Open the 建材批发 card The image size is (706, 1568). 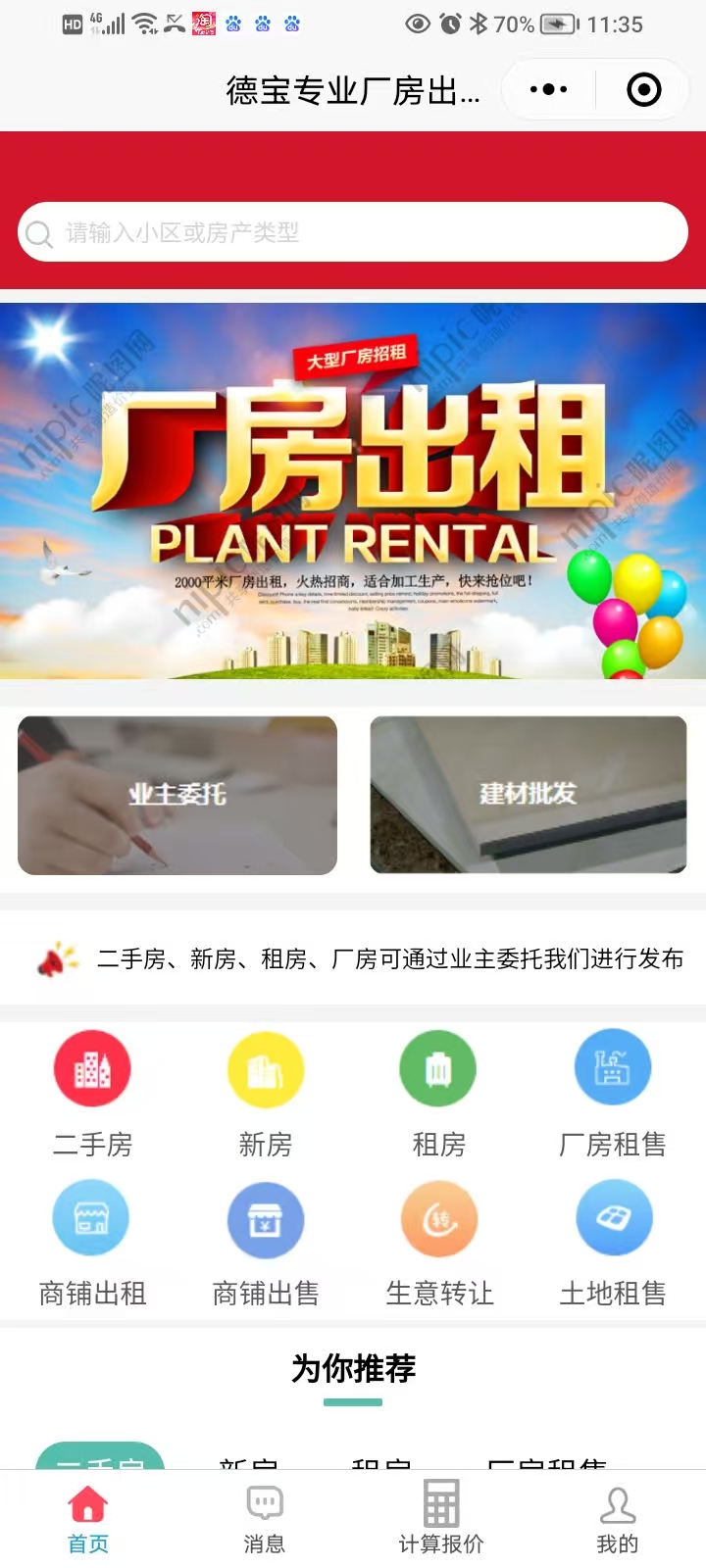tap(528, 795)
